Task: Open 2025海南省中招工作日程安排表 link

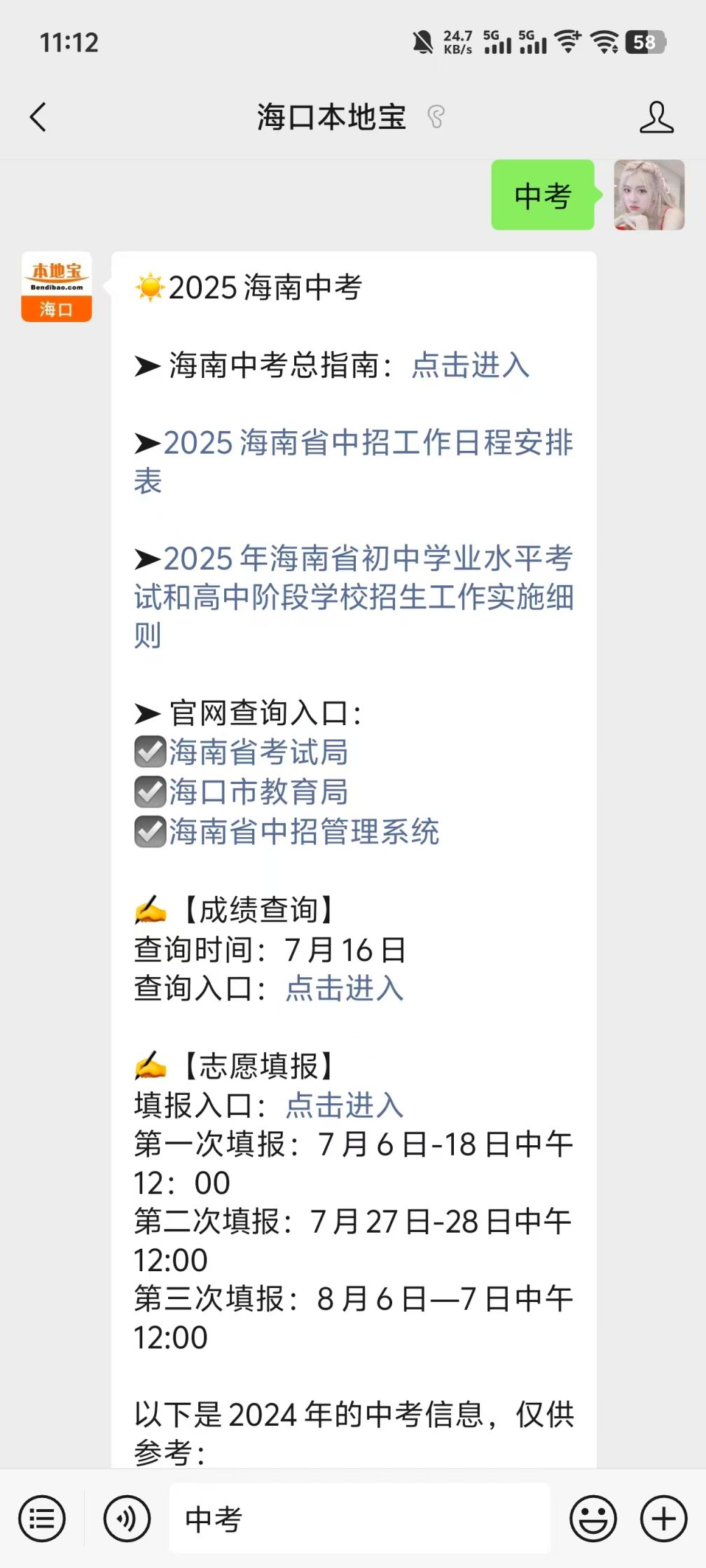Action: click(x=354, y=461)
